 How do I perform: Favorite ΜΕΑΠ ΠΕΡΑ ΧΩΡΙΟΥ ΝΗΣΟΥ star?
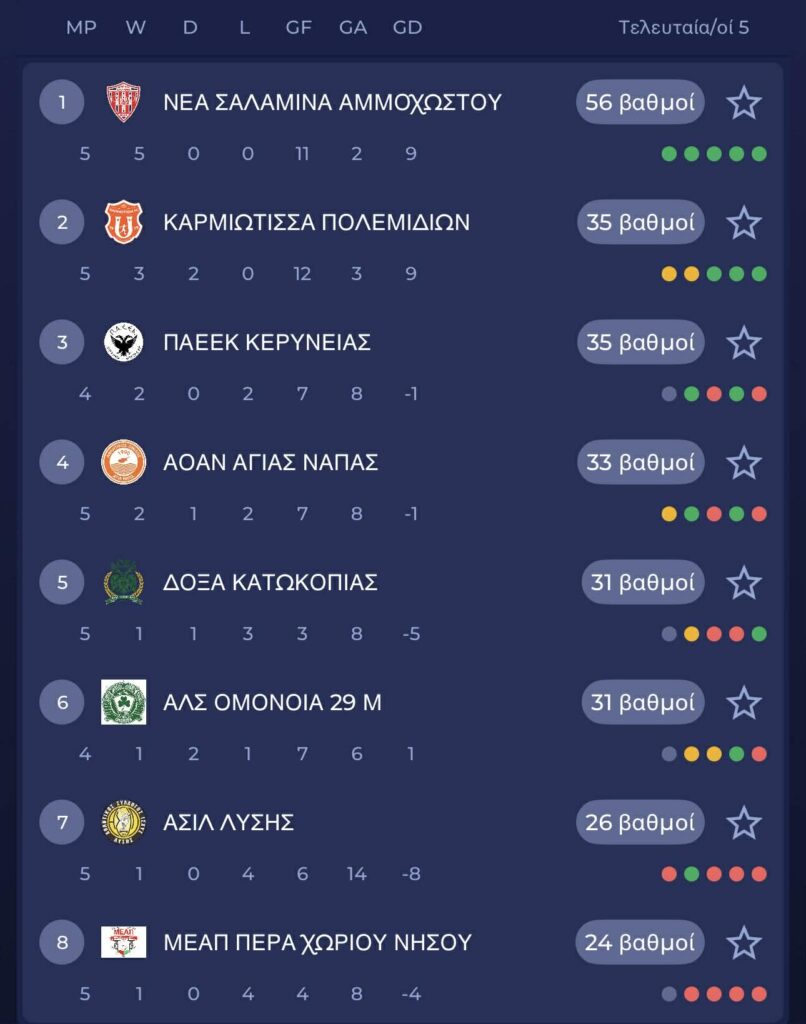tap(743, 942)
